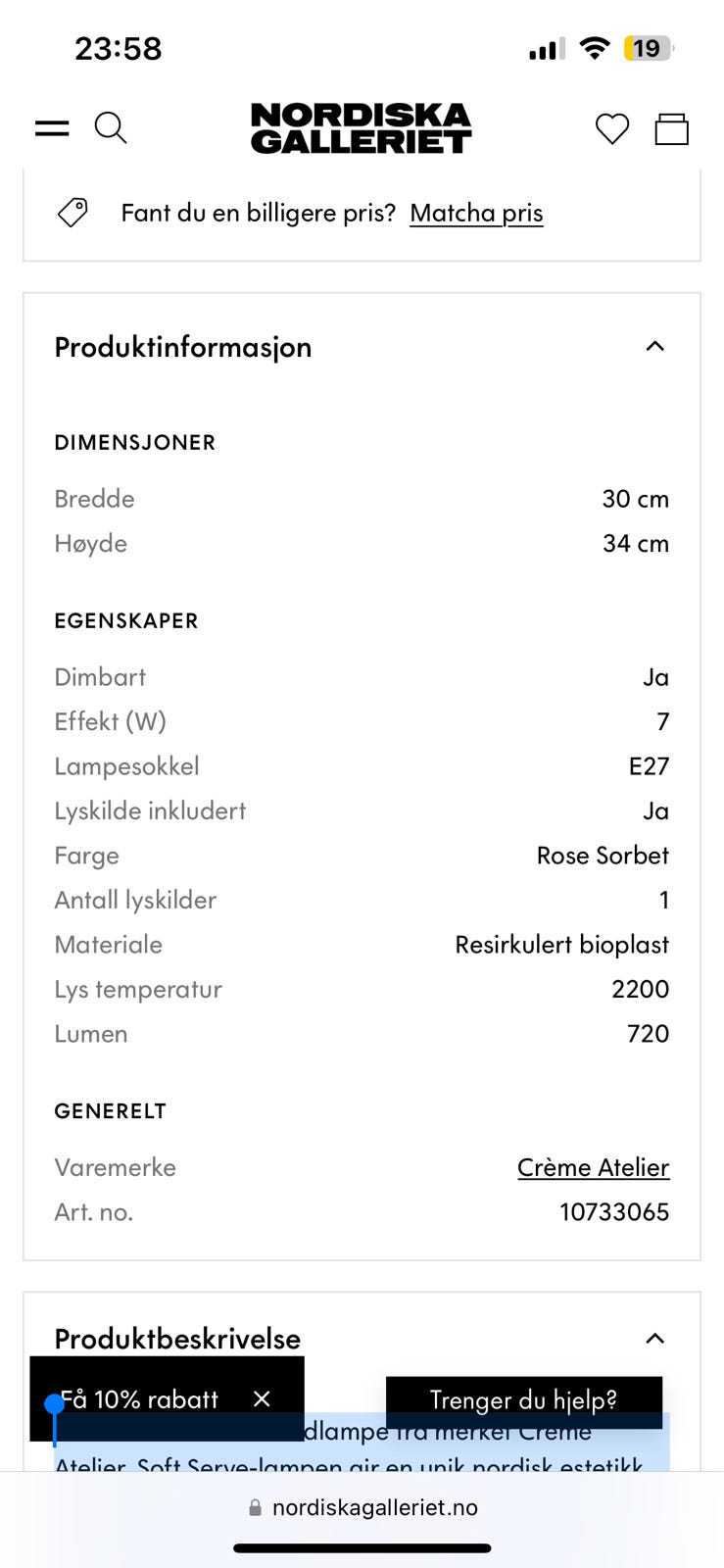Tap the Nordiska Galleriet logo
The width and height of the screenshot is (724, 1568).
pos(362,128)
